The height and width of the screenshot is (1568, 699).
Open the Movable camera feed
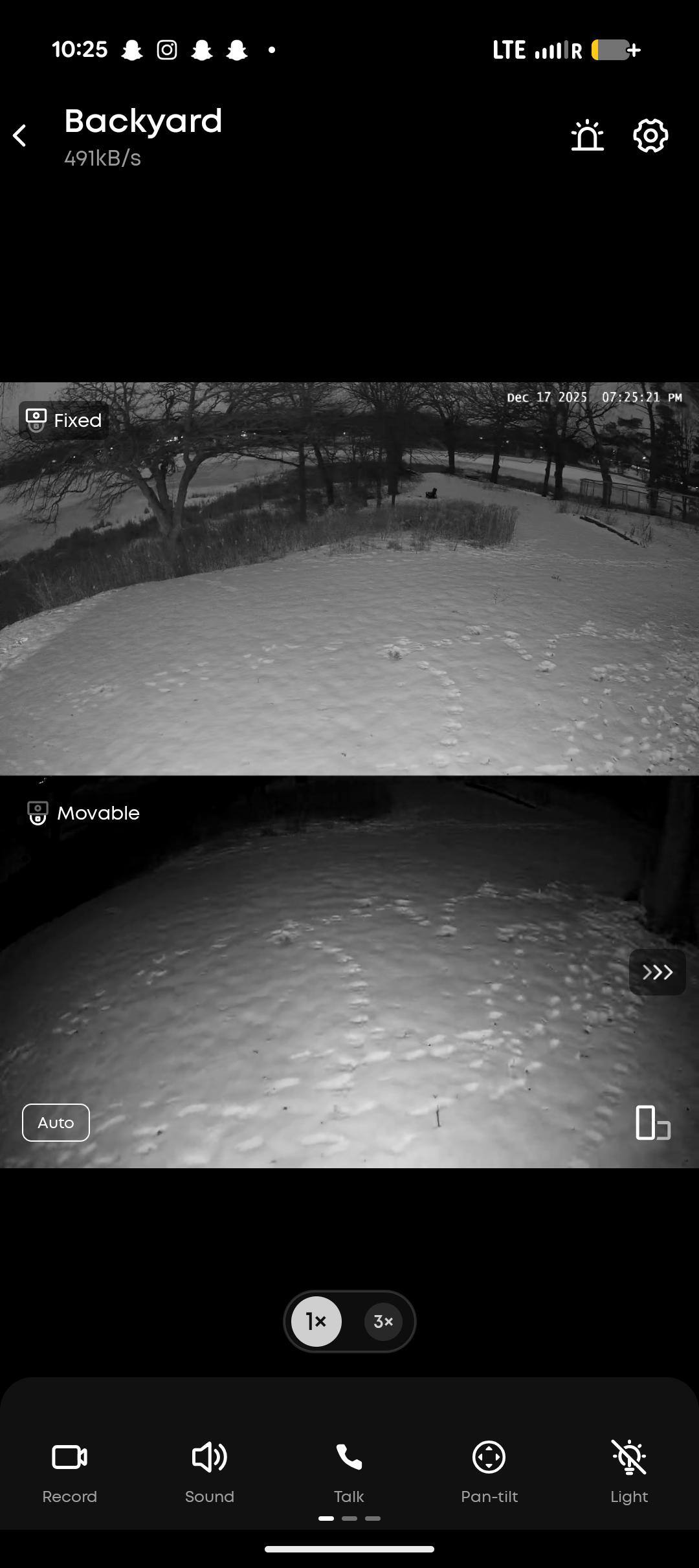[349, 970]
